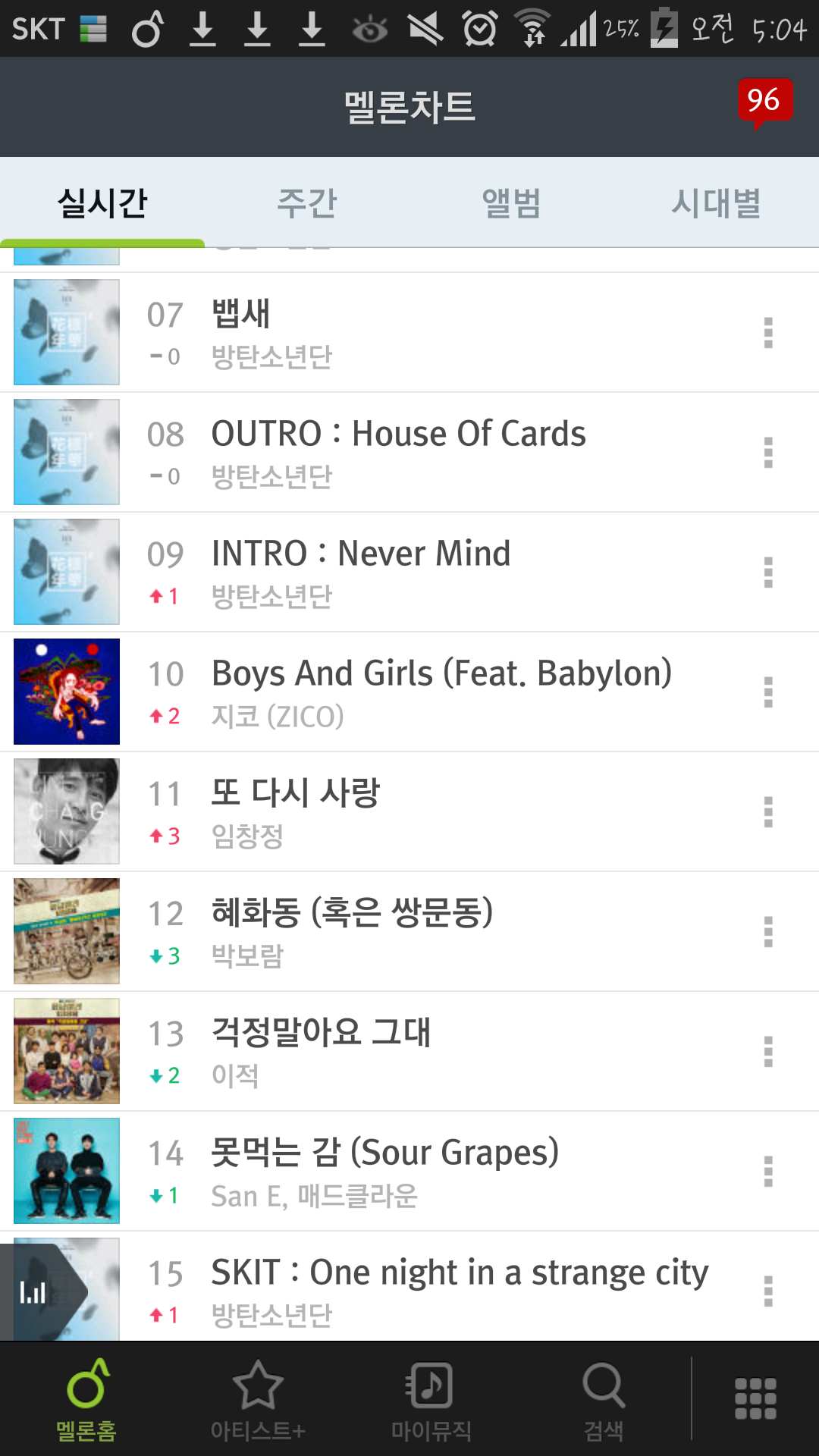Open more options for OUTRO : House Of Cards
The image size is (819, 1456).
768,453
